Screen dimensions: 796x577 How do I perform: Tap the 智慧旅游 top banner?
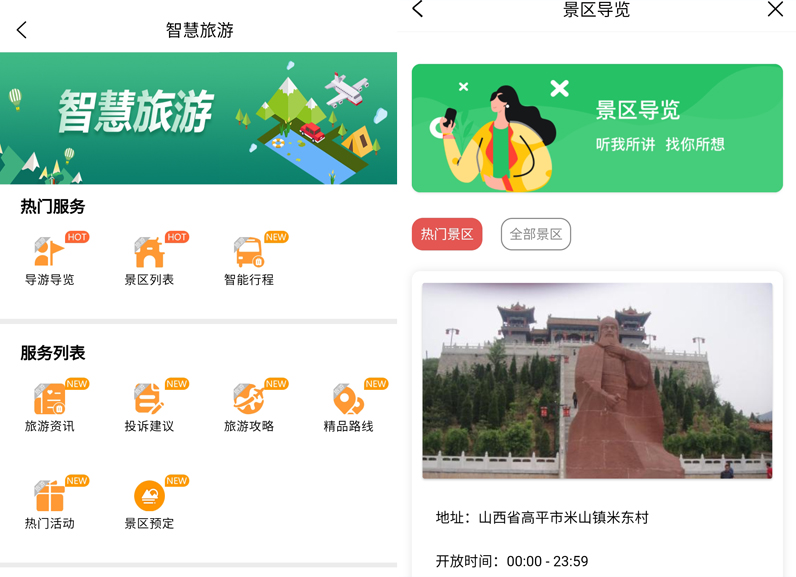(x=198, y=118)
